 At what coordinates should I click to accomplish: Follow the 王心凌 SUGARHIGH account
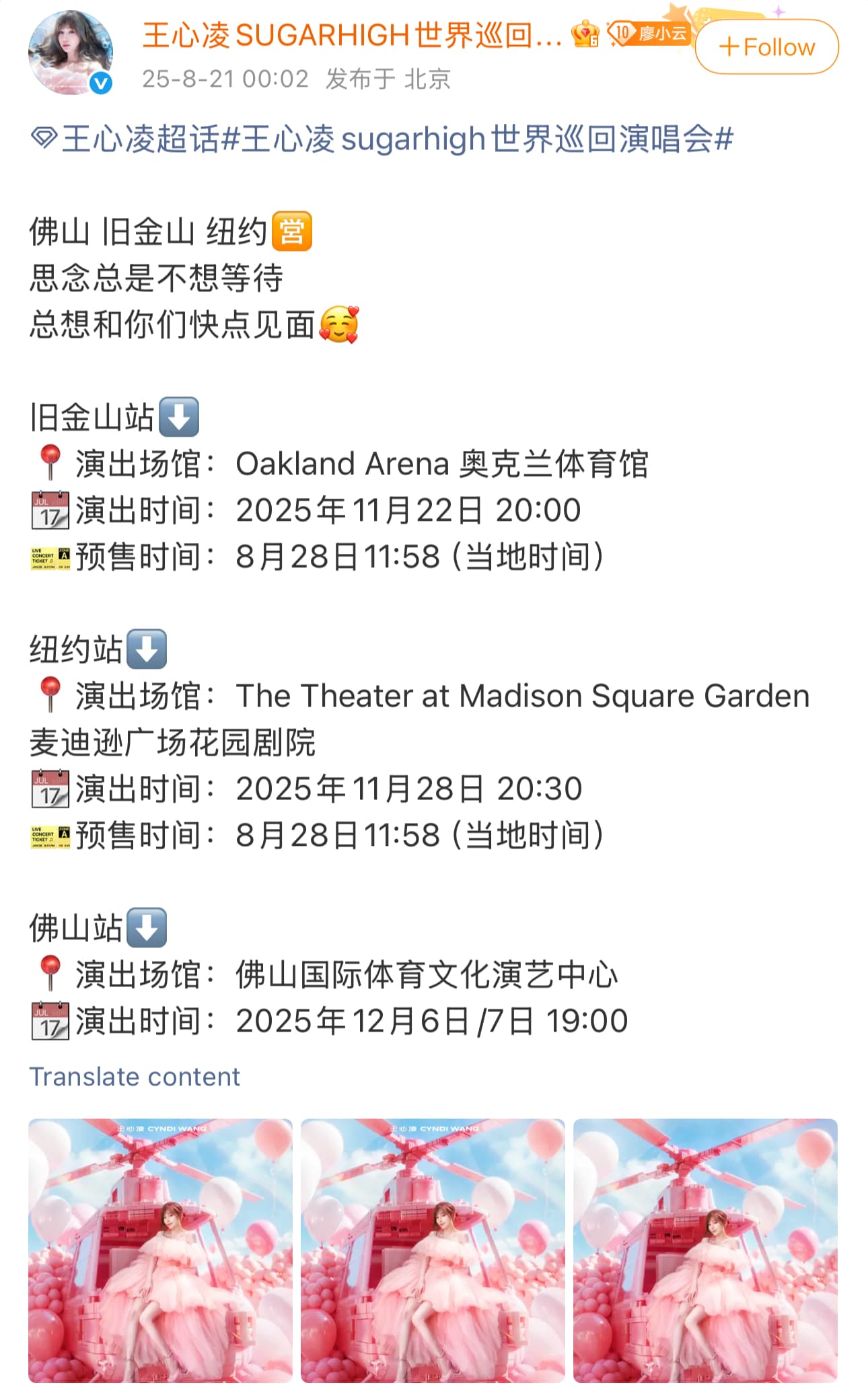[x=766, y=47]
